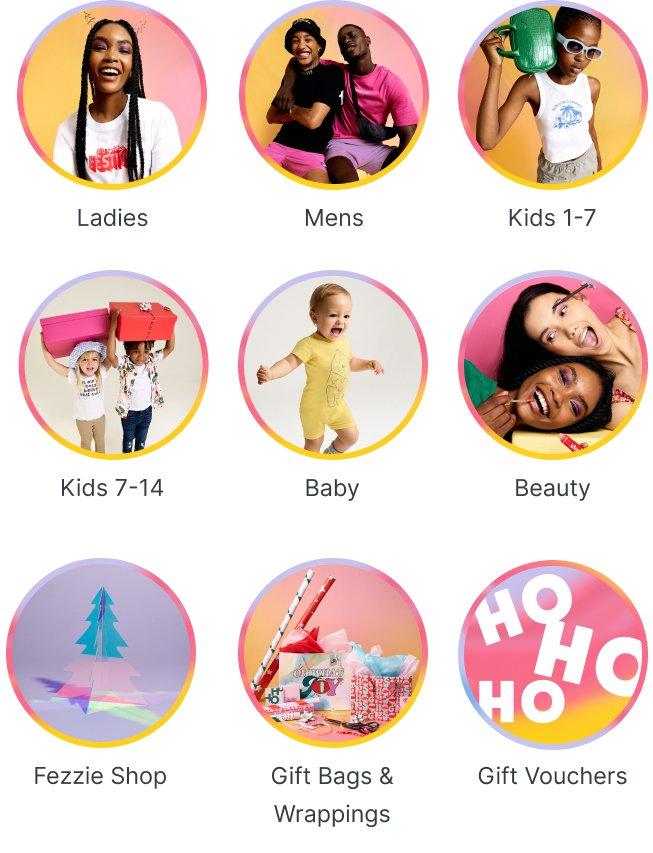This screenshot has height=853, width=653.
Task: Select the Kids 1-7 category
Action: tap(552, 96)
